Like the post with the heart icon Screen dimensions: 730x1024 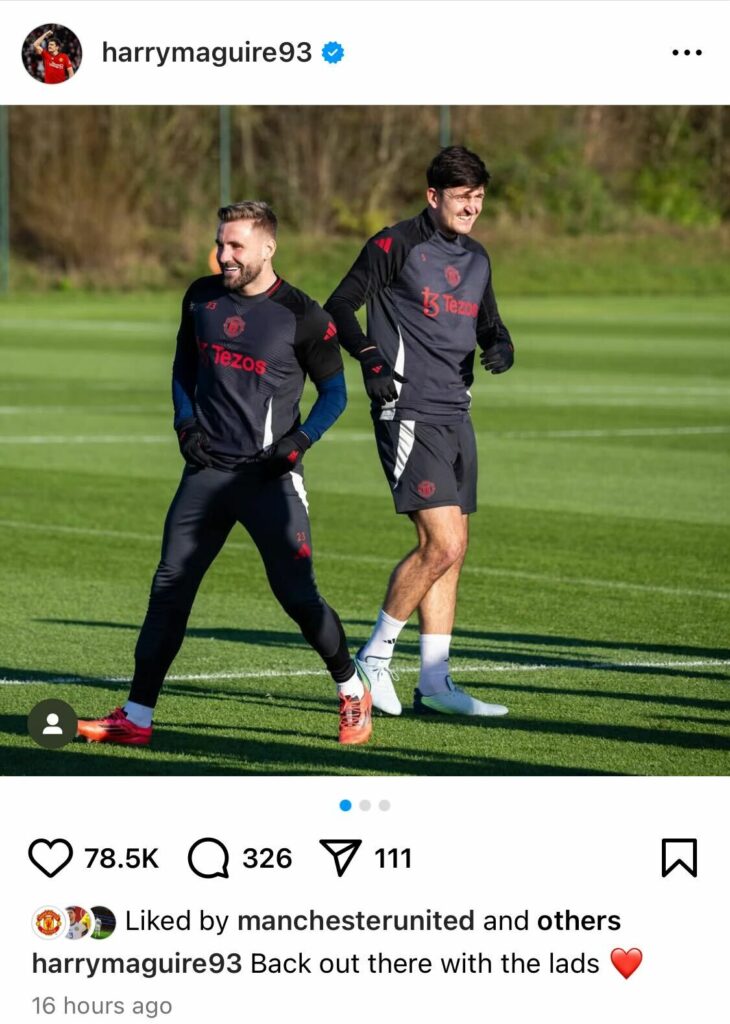pyautogui.click(x=50, y=858)
